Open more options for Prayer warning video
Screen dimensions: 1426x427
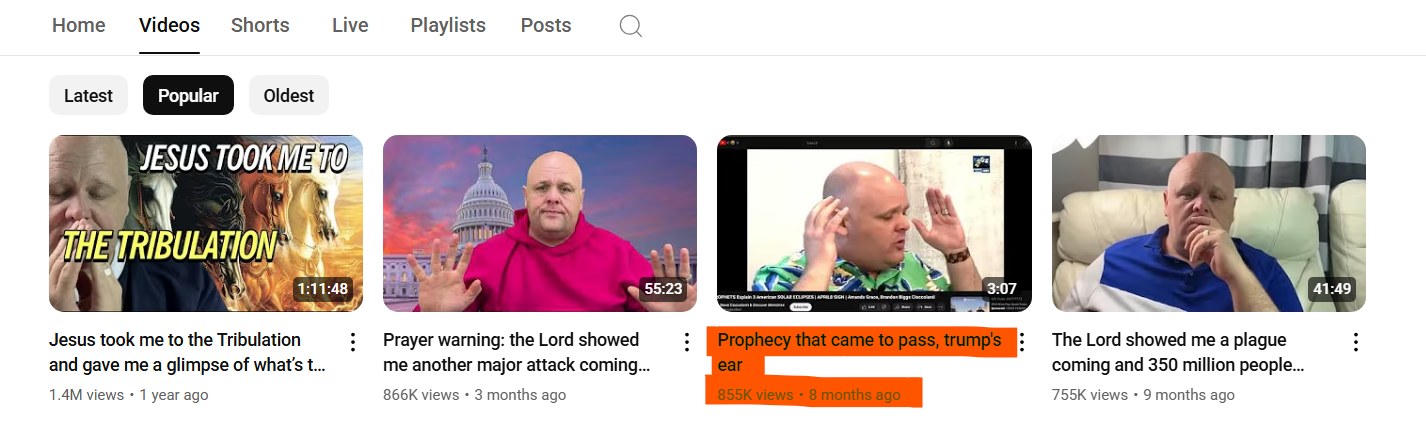(x=686, y=343)
